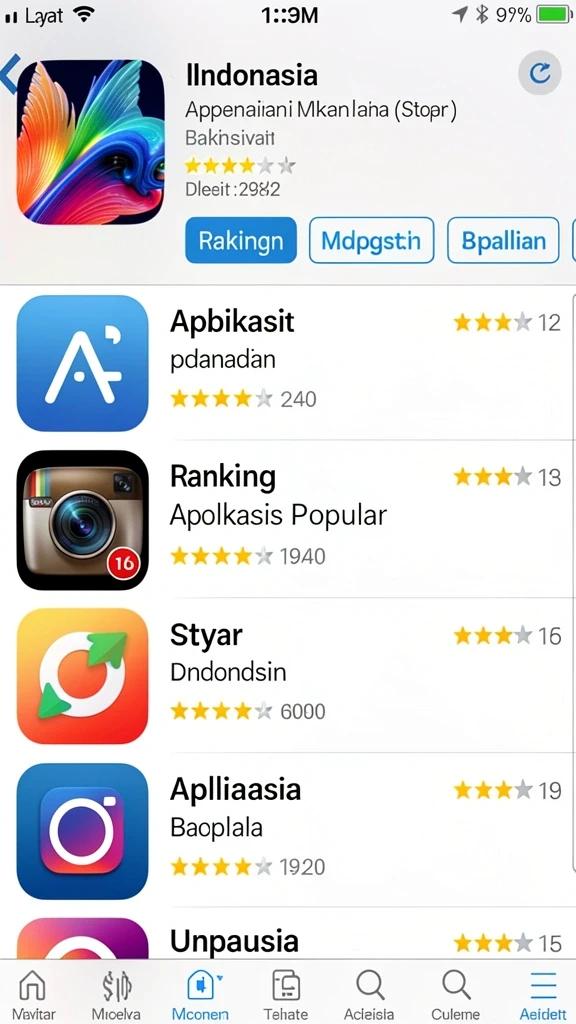The height and width of the screenshot is (1024, 576).
Task: Open the Ranking Apolkasis Popular row
Action: pyautogui.click(x=288, y=519)
